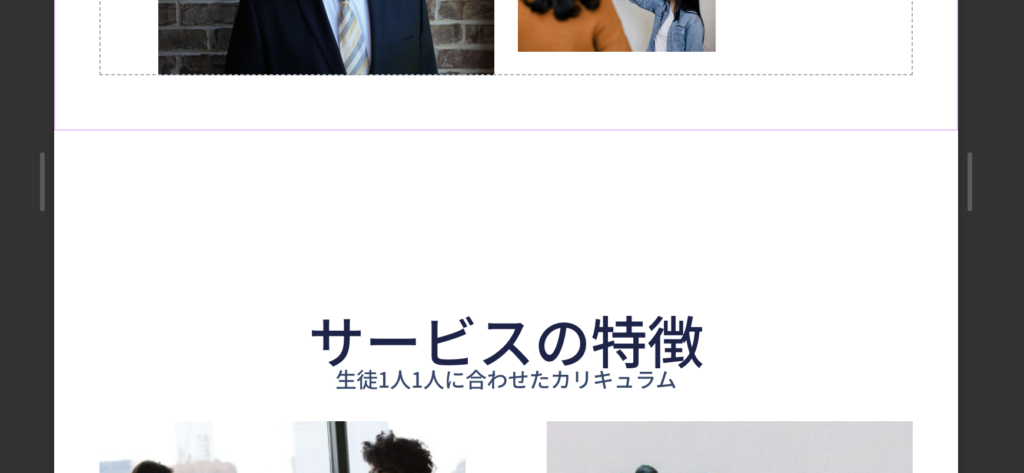Select the curly-haired person image below the heading
This screenshot has height=473, width=1024.
[282, 448]
